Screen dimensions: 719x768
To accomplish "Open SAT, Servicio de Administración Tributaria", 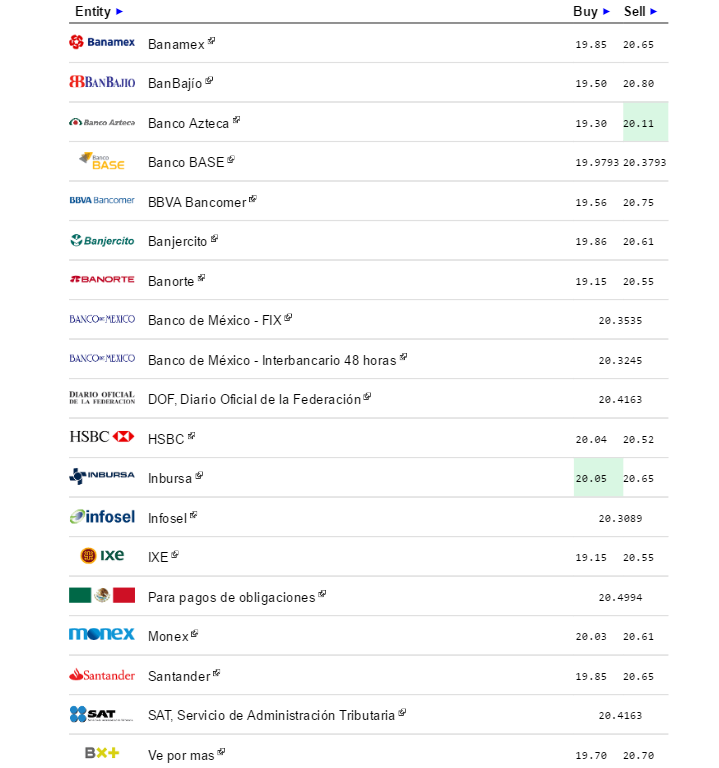I will [271, 716].
